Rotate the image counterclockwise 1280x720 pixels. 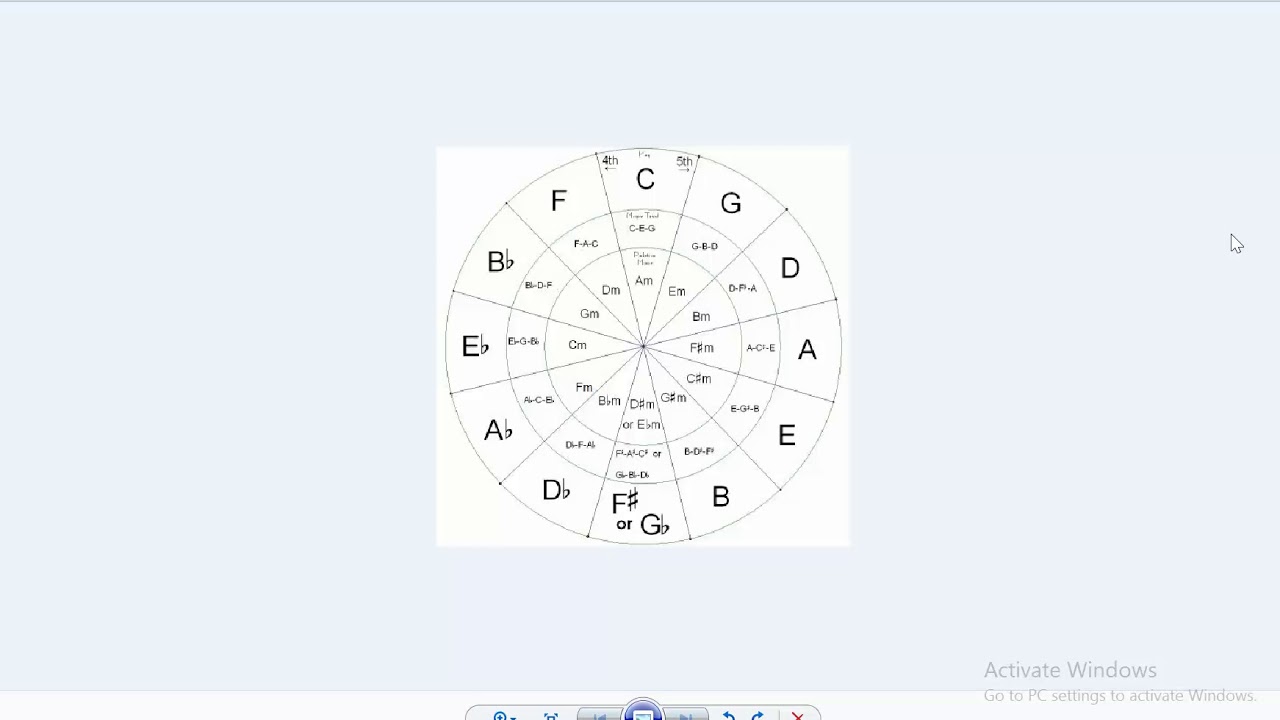coord(729,716)
